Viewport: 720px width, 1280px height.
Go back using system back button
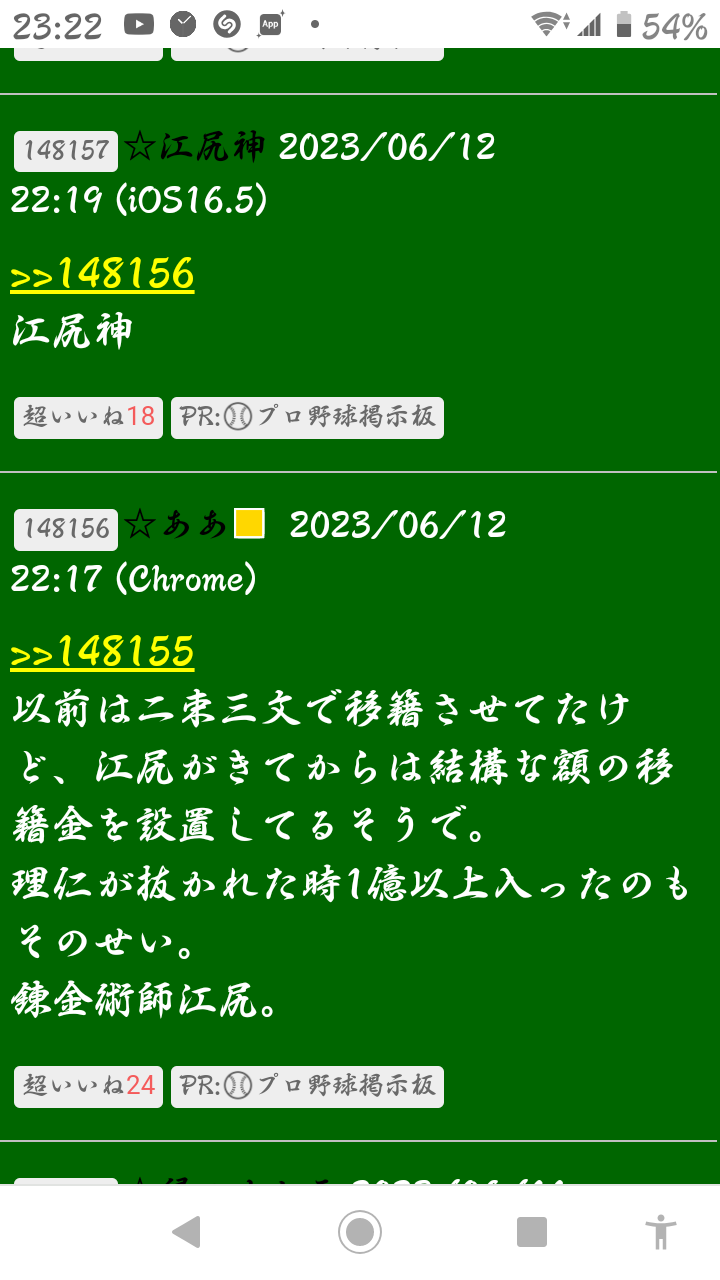(x=186, y=1232)
